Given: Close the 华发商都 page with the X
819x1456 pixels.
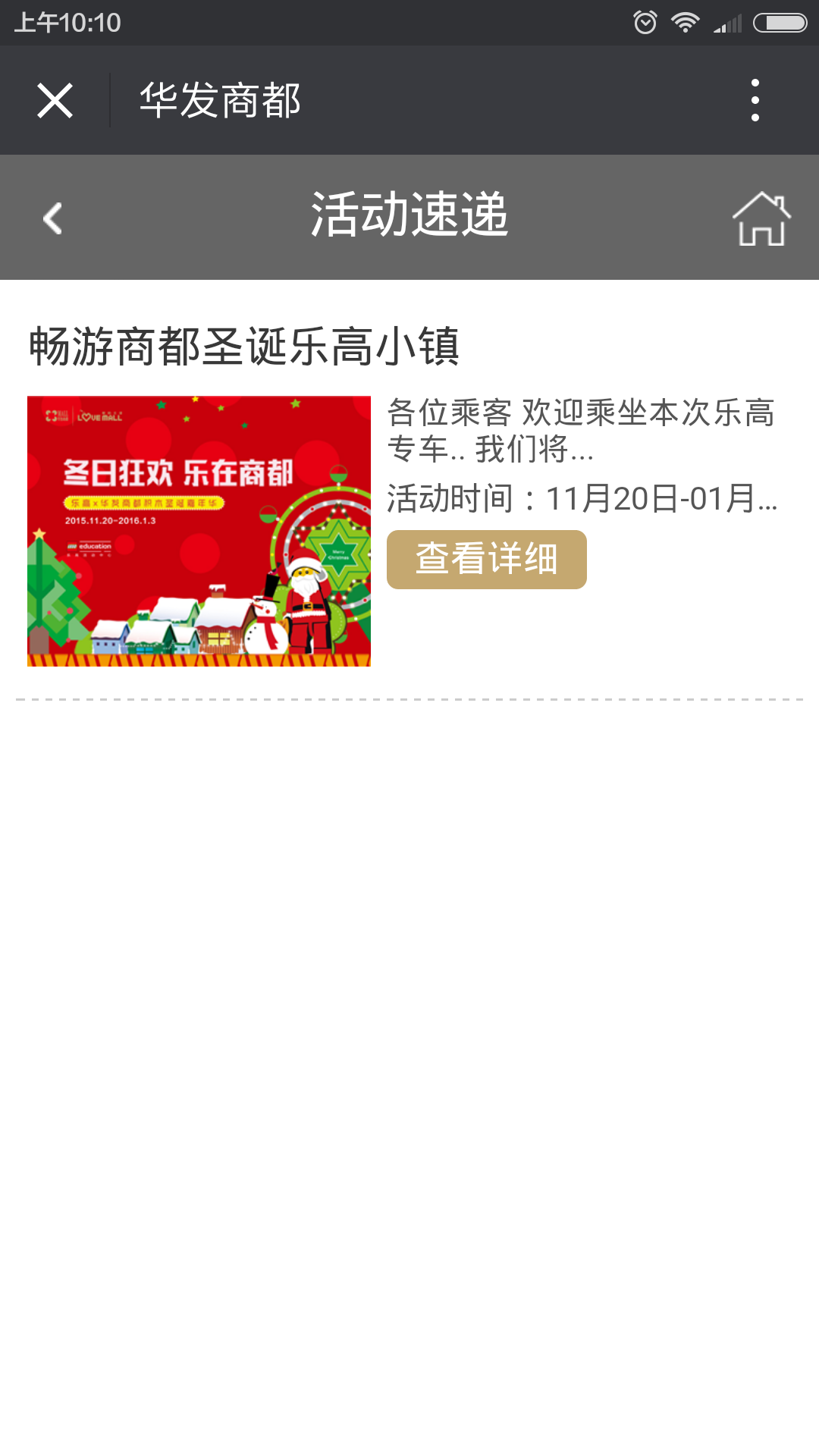Looking at the screenshot, I should [55, 100].
